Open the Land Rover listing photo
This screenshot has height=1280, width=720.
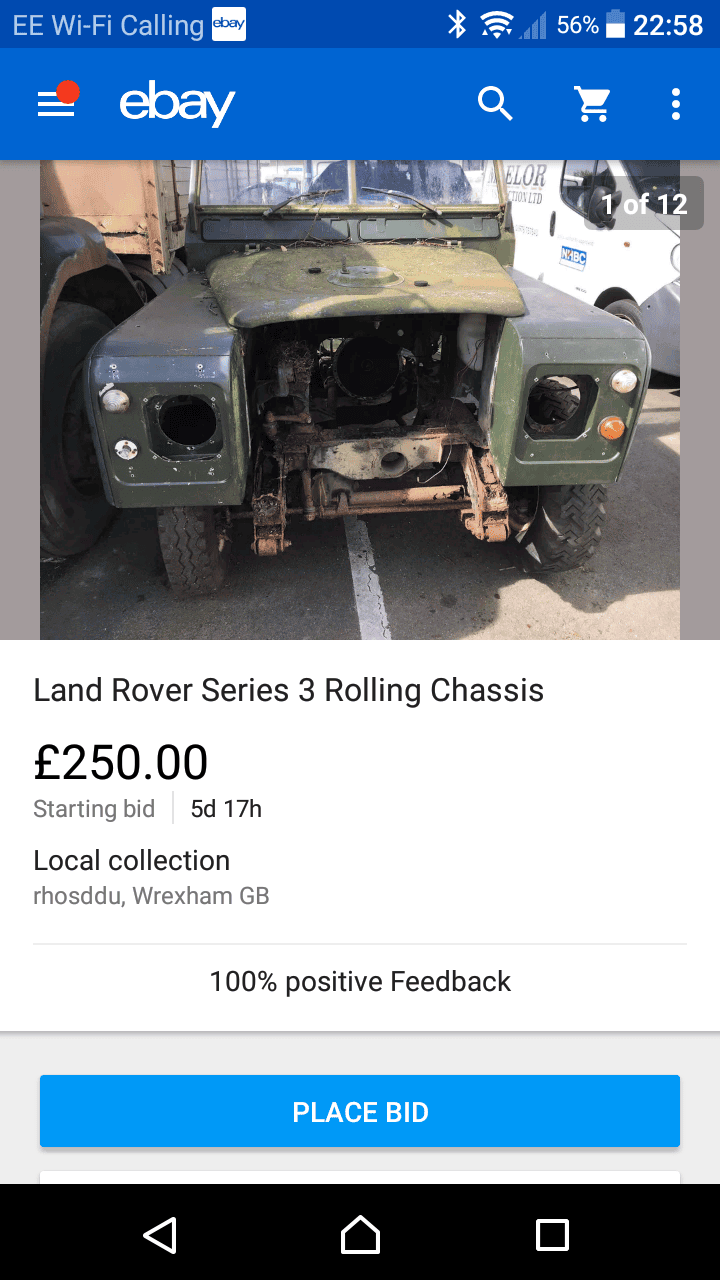click(360, 400)
